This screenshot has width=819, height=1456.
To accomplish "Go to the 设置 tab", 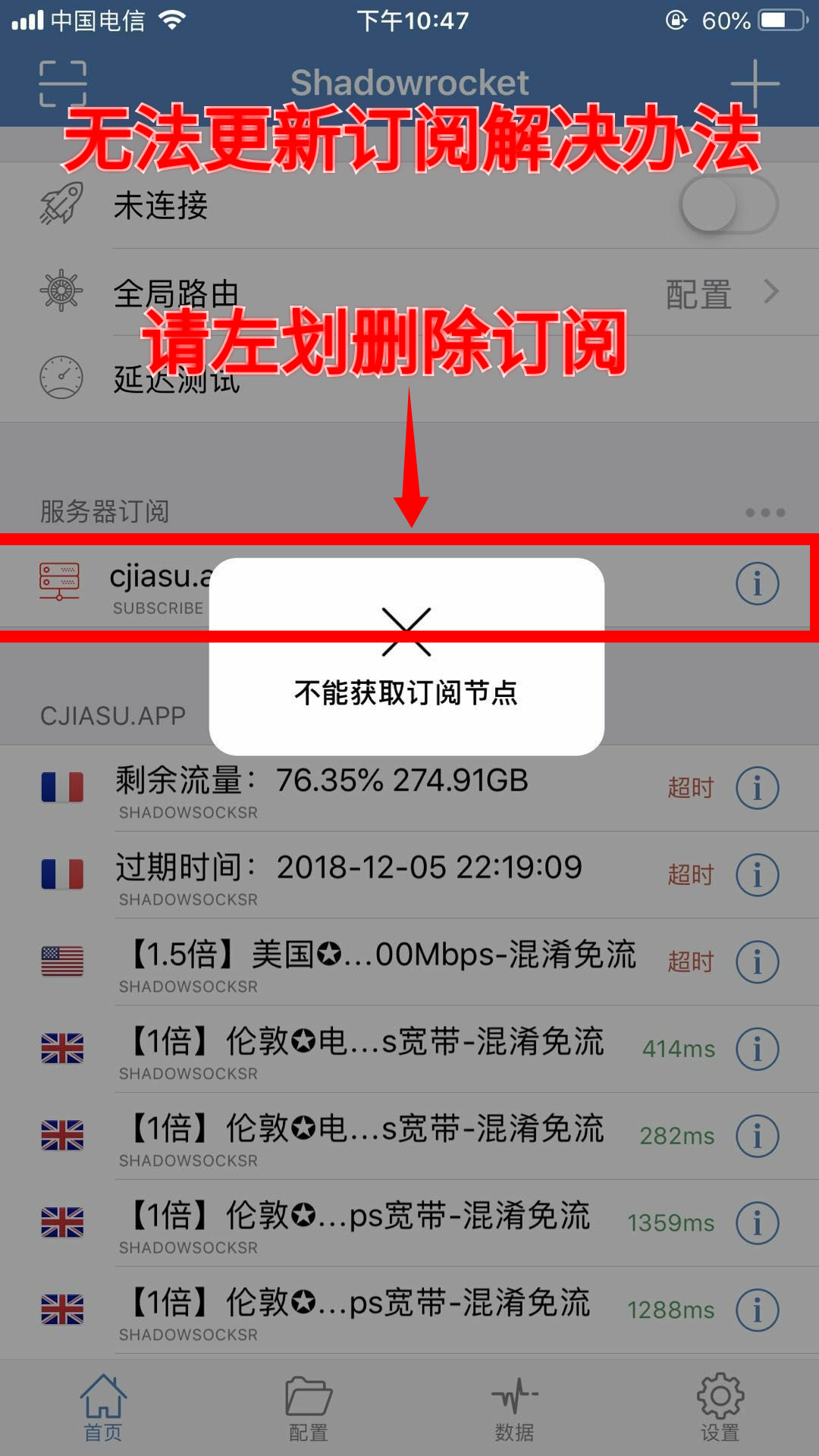I will click(x=720, y=1408).
